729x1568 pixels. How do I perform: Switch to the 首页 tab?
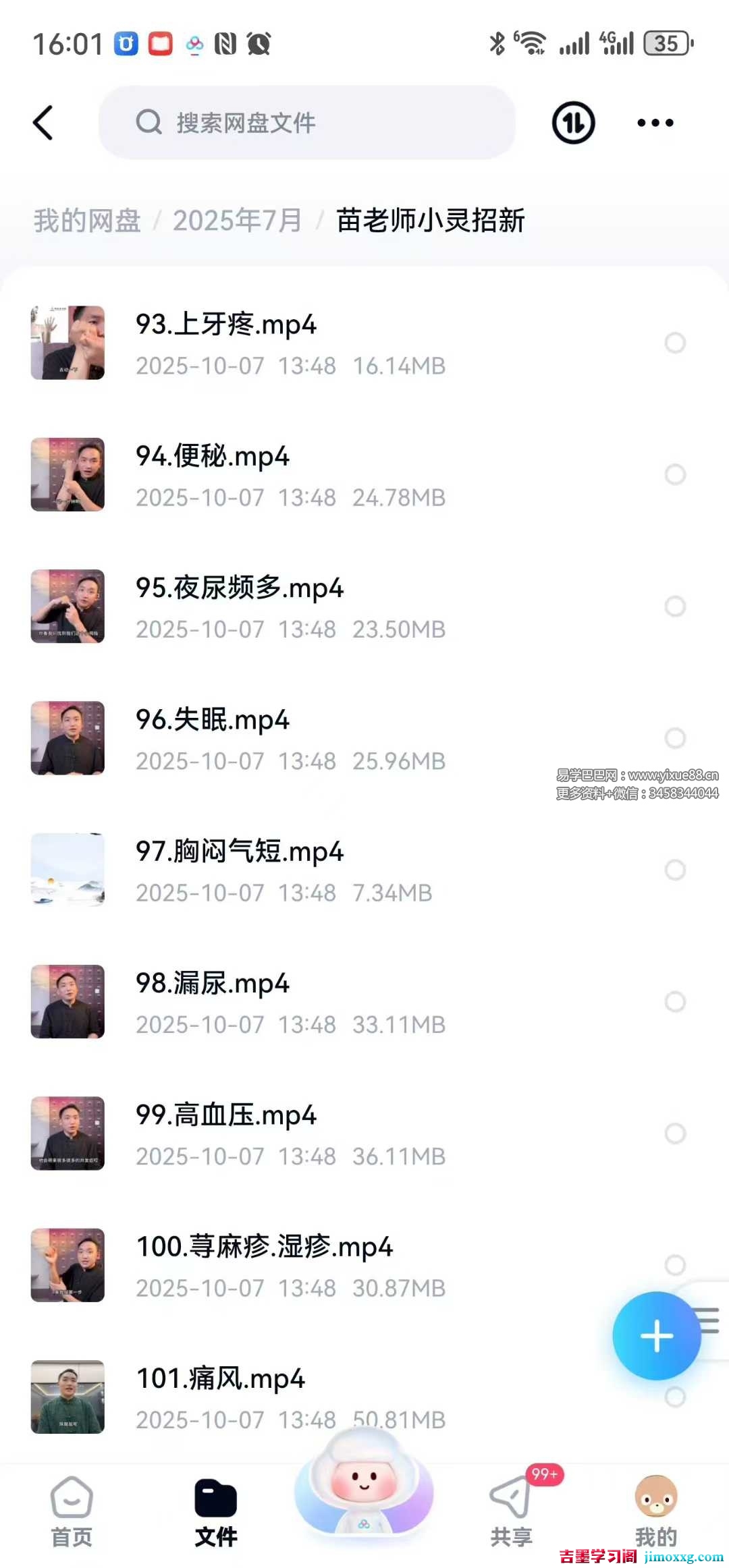click(72, 1511)
